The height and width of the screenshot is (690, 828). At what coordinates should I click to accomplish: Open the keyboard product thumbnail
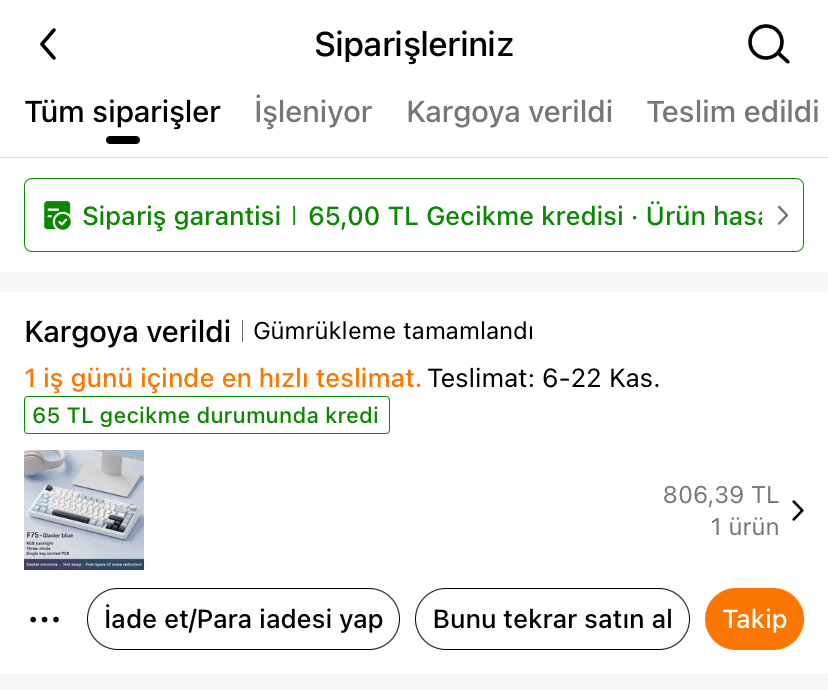[84, 510]
